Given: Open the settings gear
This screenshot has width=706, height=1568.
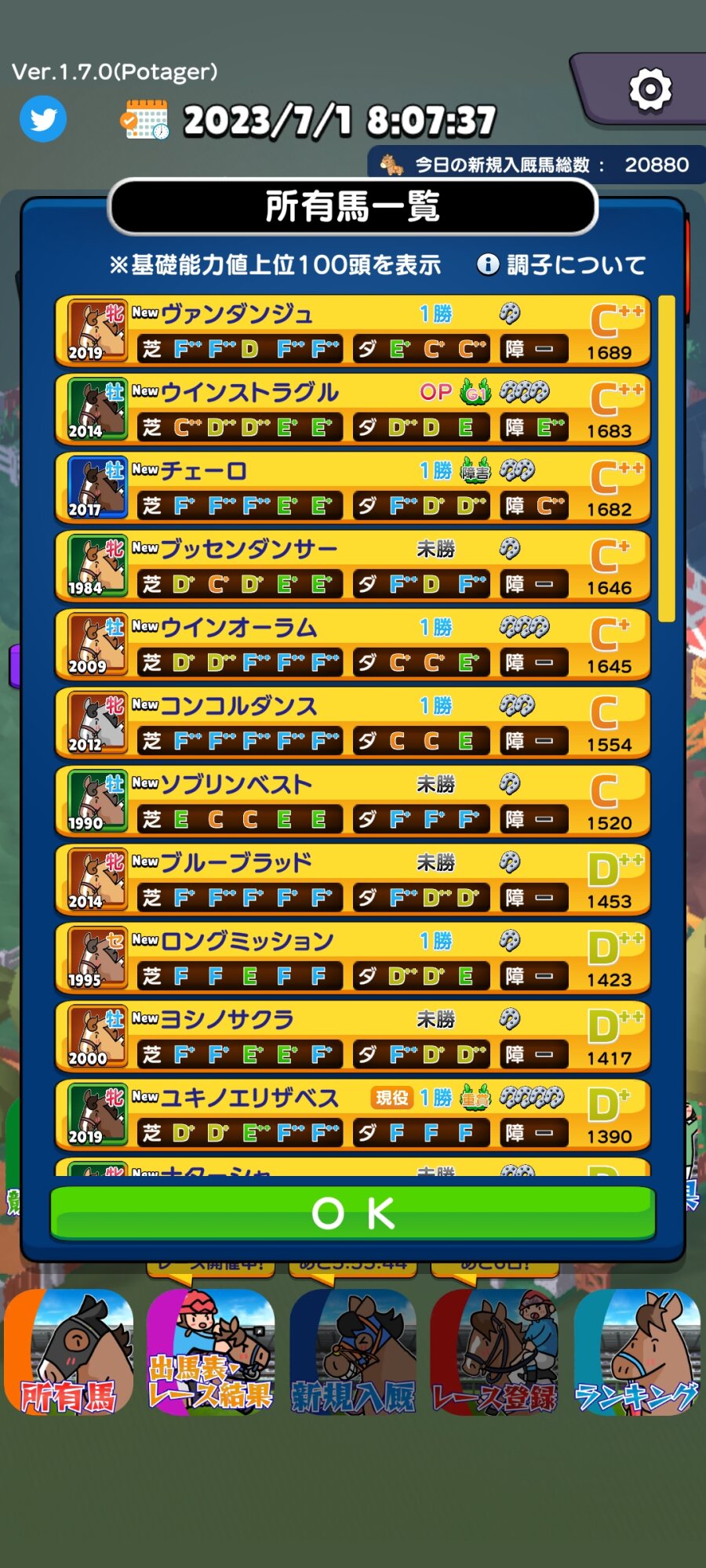Looking at the screenshot, I should [650, 89].
